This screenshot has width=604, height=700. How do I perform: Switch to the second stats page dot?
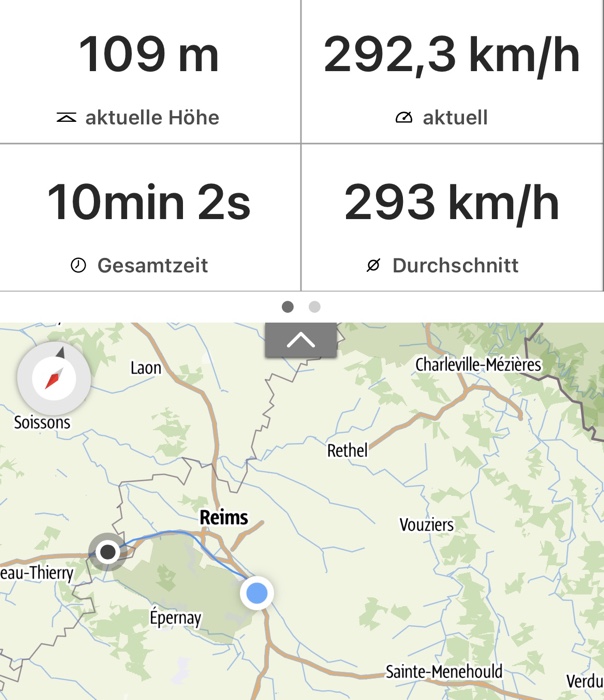pyautogui.click(x=314, y=307)
